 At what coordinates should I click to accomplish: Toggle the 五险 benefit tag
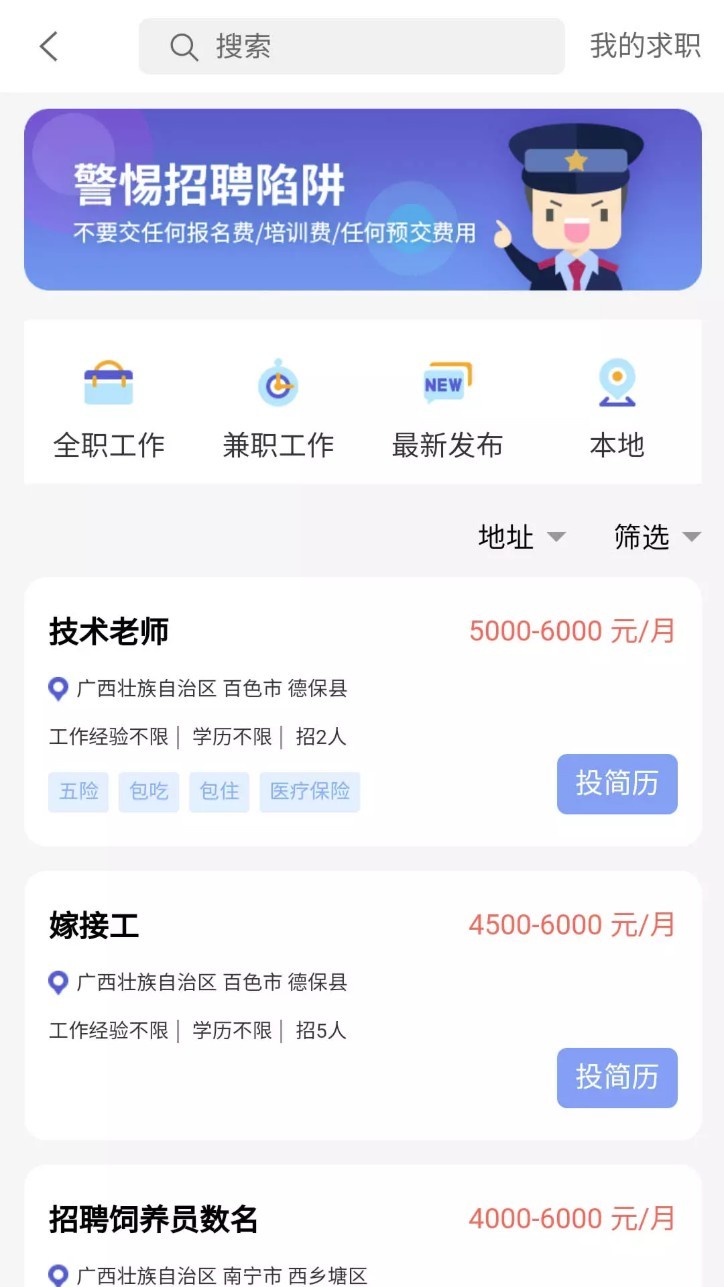(x=78, y=791)
